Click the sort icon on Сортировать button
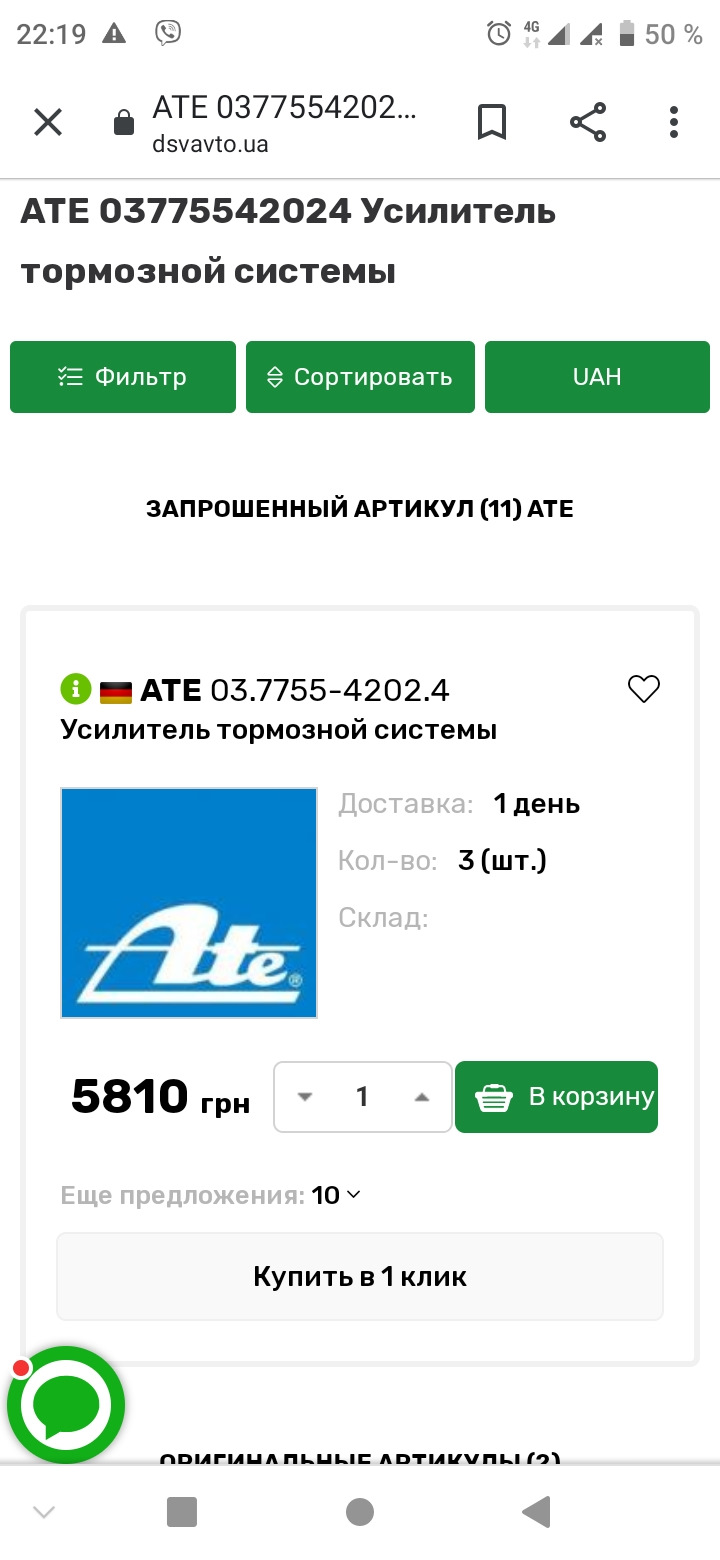The height and width of the screenshot is (1560, 720). [x=277, y=376]
